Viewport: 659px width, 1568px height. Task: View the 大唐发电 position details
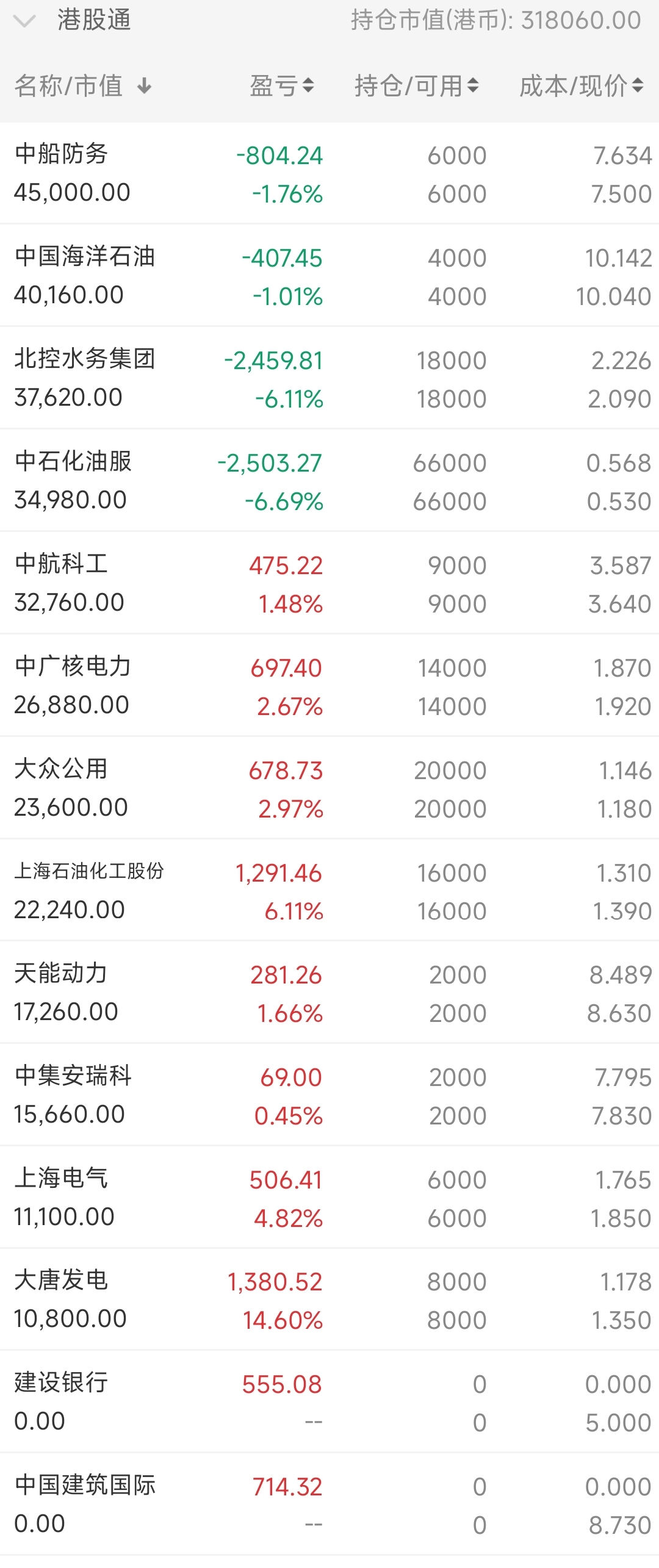point(329,1300)
